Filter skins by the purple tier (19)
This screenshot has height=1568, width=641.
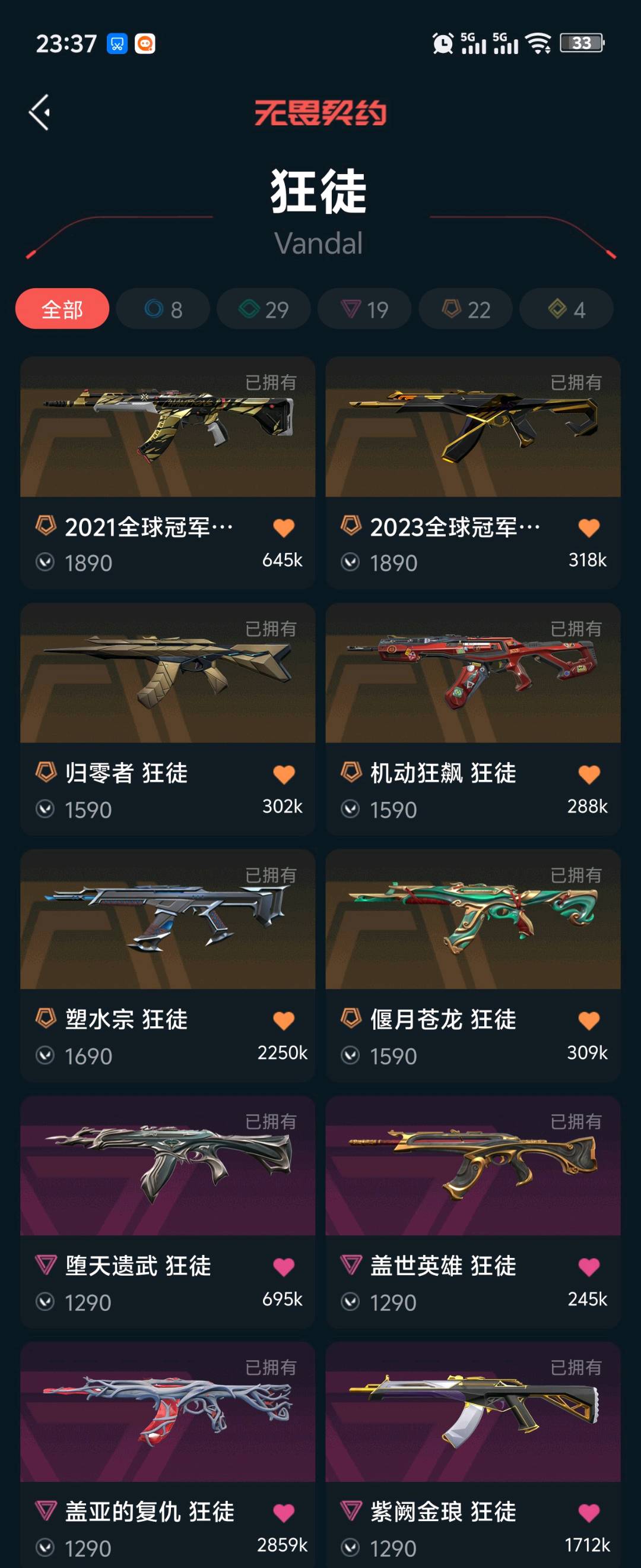pyautogui.click(x=364, y=309)
